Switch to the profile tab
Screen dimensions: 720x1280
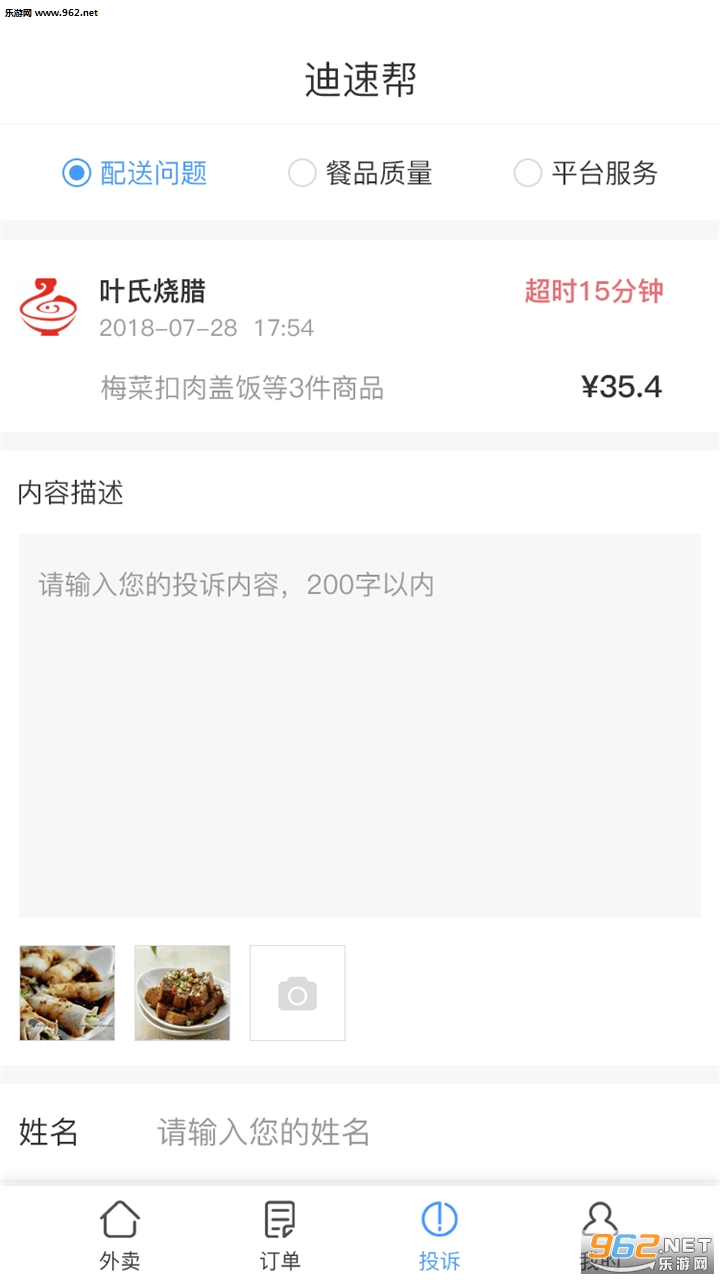[x=600, y=1236]
